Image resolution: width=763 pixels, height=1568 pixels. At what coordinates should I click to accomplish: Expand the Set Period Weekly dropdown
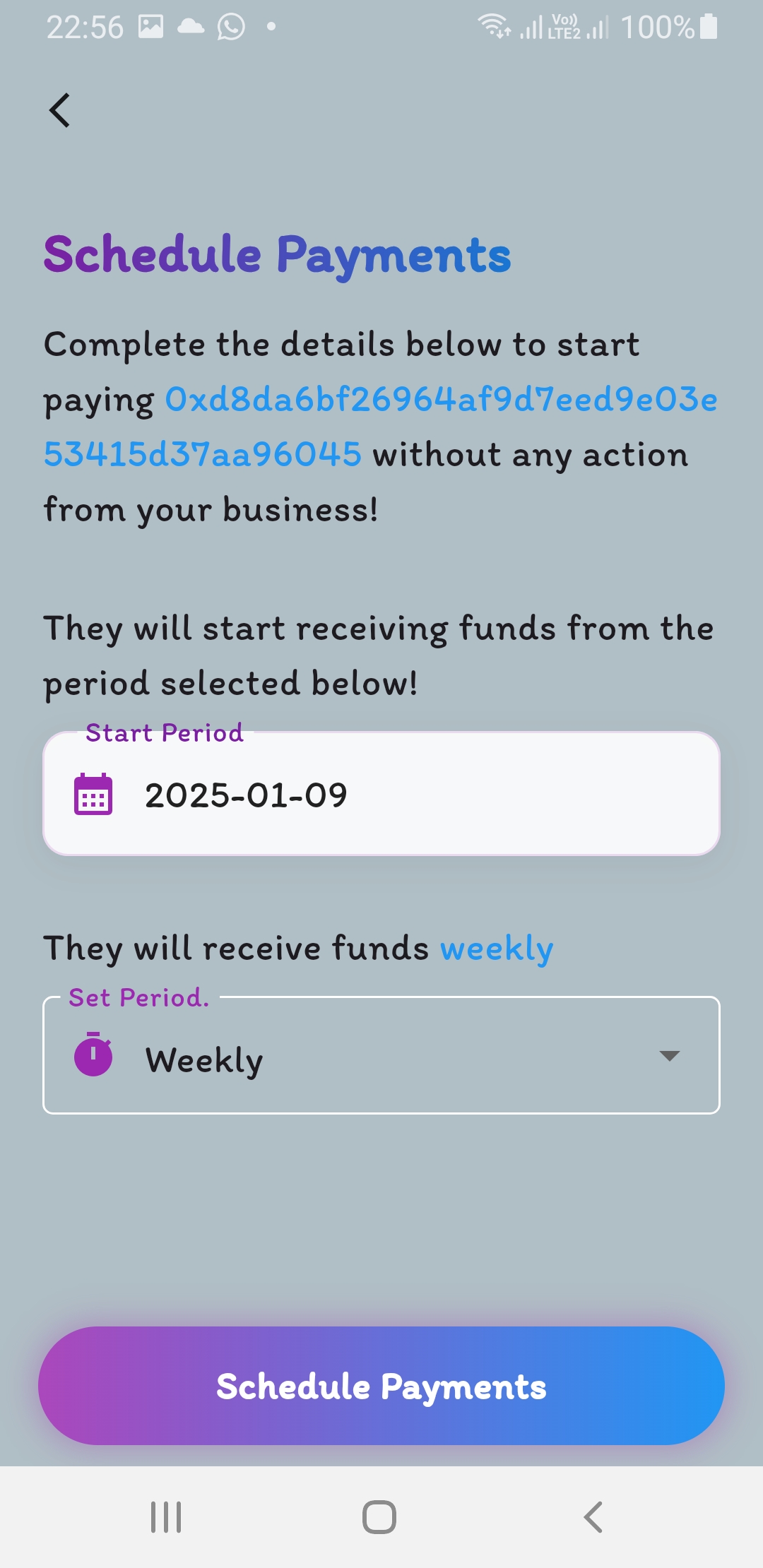pyautogui.click(x=381, y=1055)
